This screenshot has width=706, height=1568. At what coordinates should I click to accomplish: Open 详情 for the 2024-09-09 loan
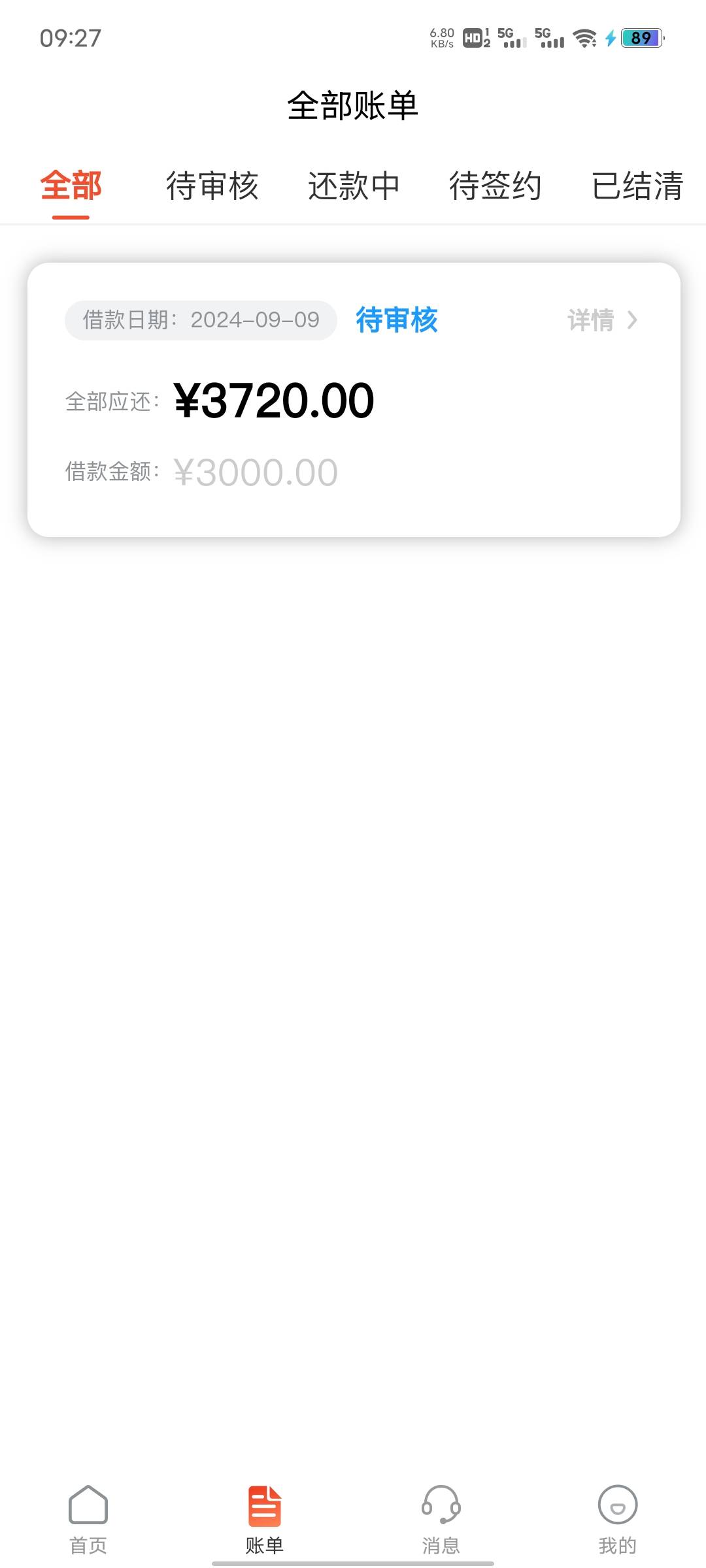click(601, 320)
